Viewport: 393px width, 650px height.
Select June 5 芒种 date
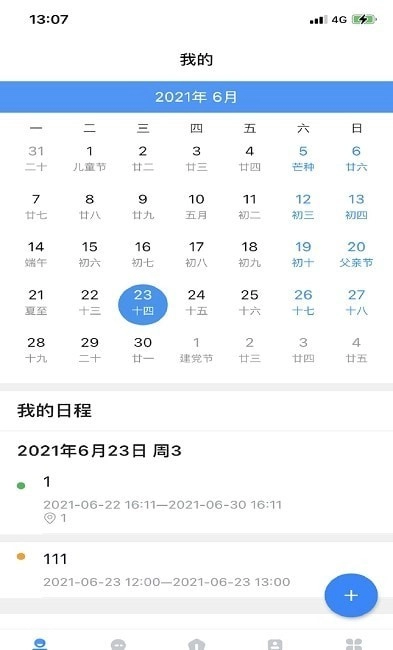point(303,158)
